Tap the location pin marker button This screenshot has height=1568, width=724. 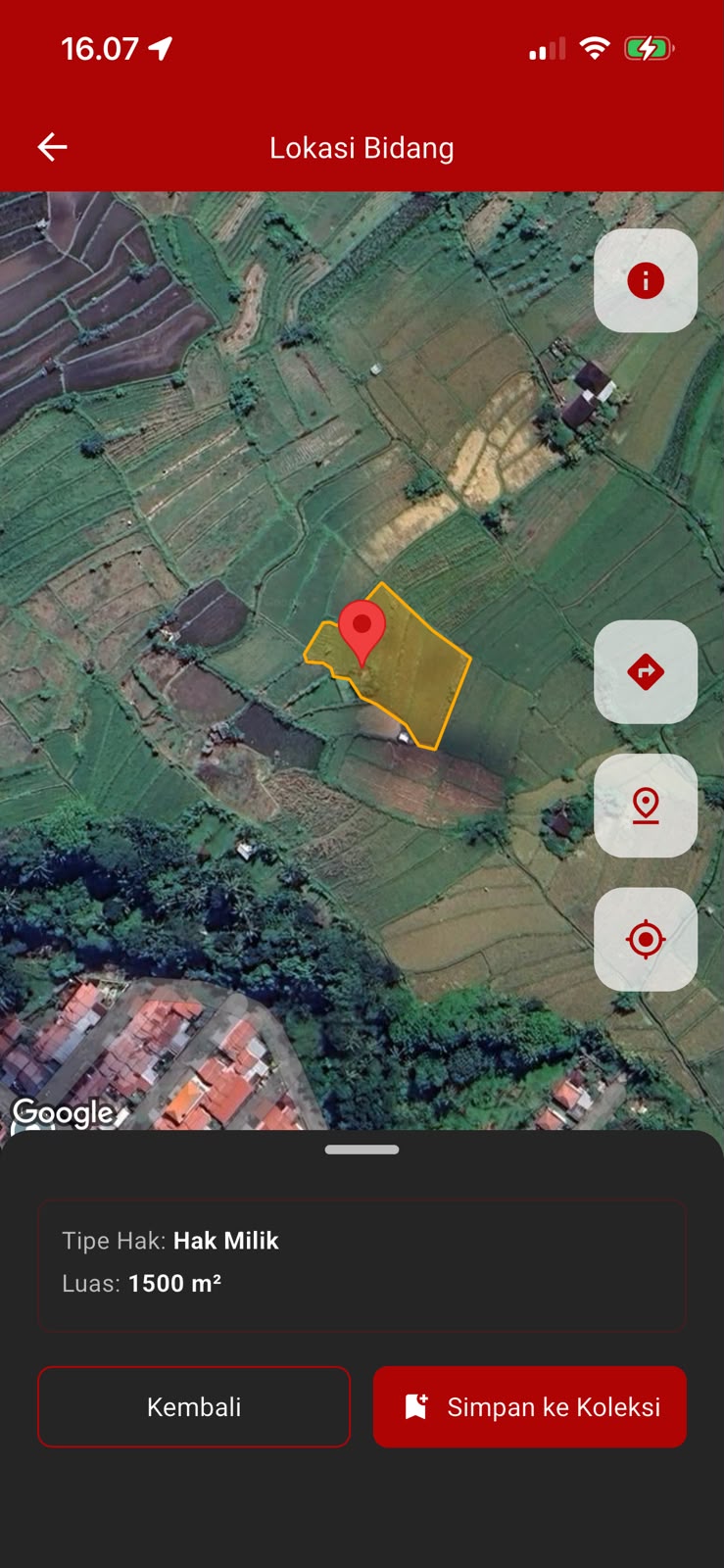(646, 806)
